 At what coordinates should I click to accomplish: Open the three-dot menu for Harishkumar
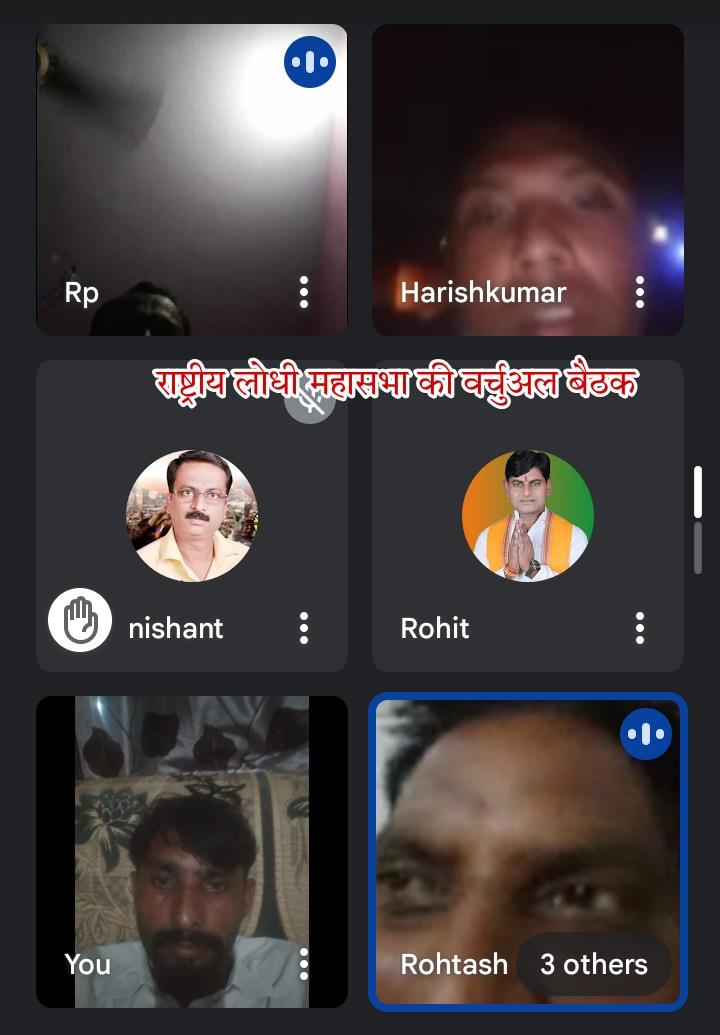pos(640,293)
